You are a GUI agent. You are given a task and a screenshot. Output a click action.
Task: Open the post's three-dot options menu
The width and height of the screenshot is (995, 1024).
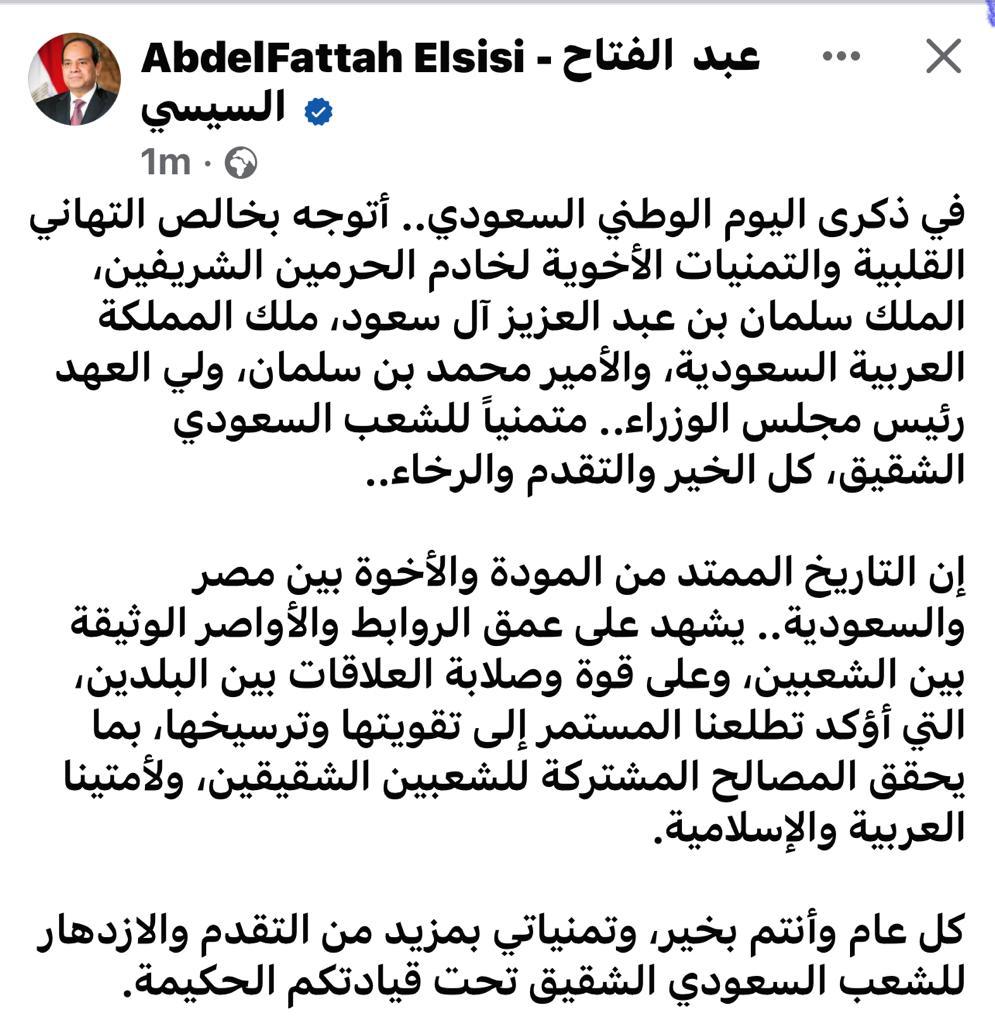click(x=841, y=57)
